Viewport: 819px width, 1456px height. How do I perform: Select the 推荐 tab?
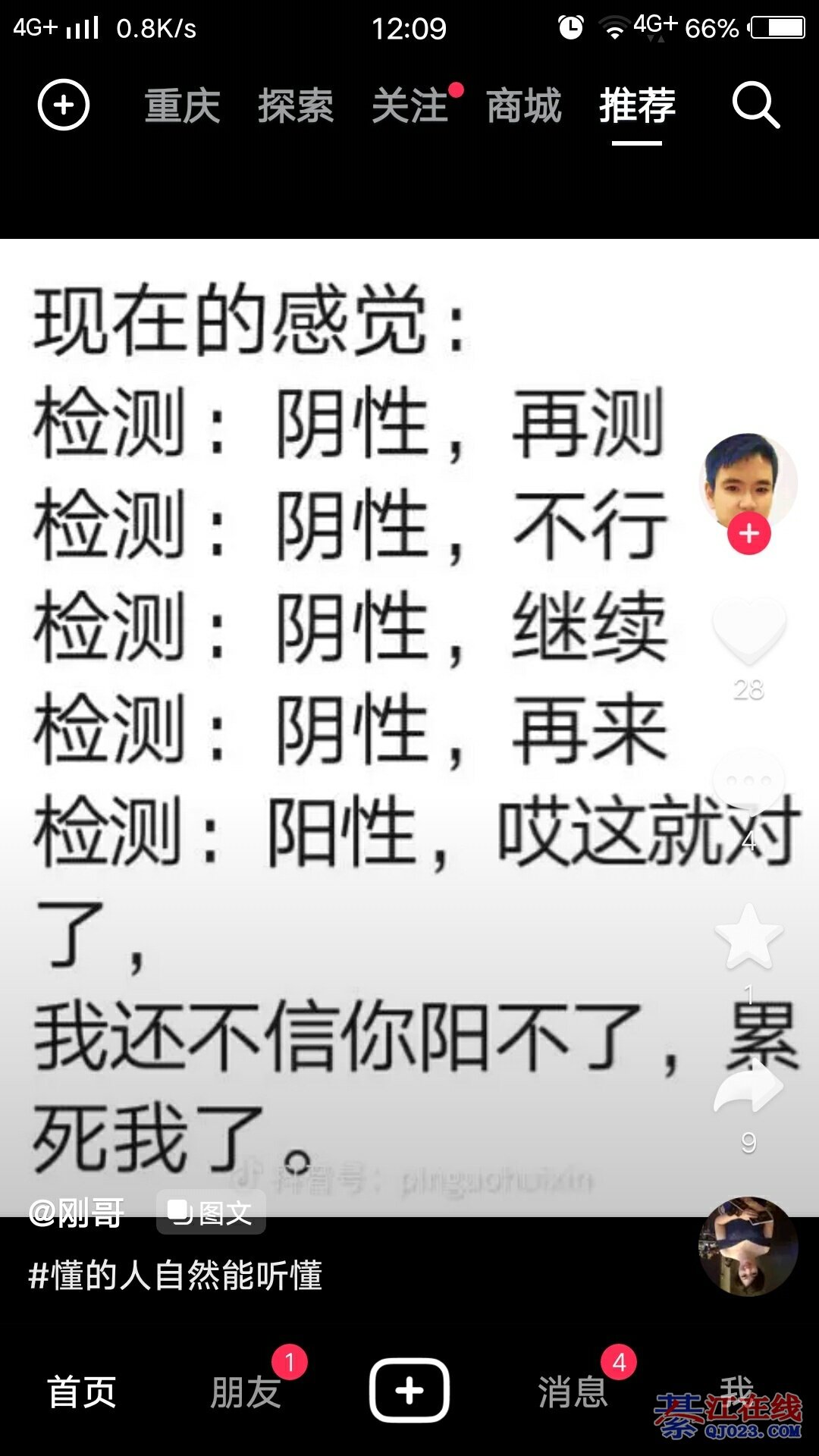637,105
